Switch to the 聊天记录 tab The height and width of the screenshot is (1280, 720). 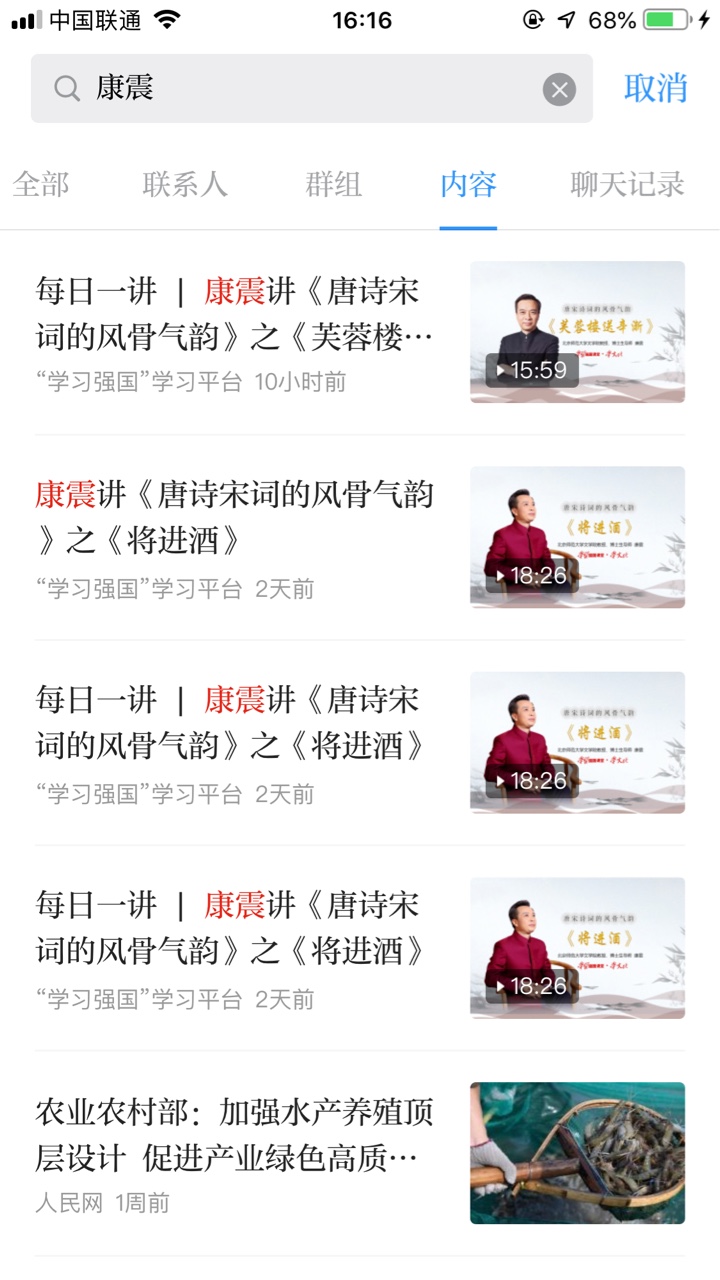click(x=627, y=184)
